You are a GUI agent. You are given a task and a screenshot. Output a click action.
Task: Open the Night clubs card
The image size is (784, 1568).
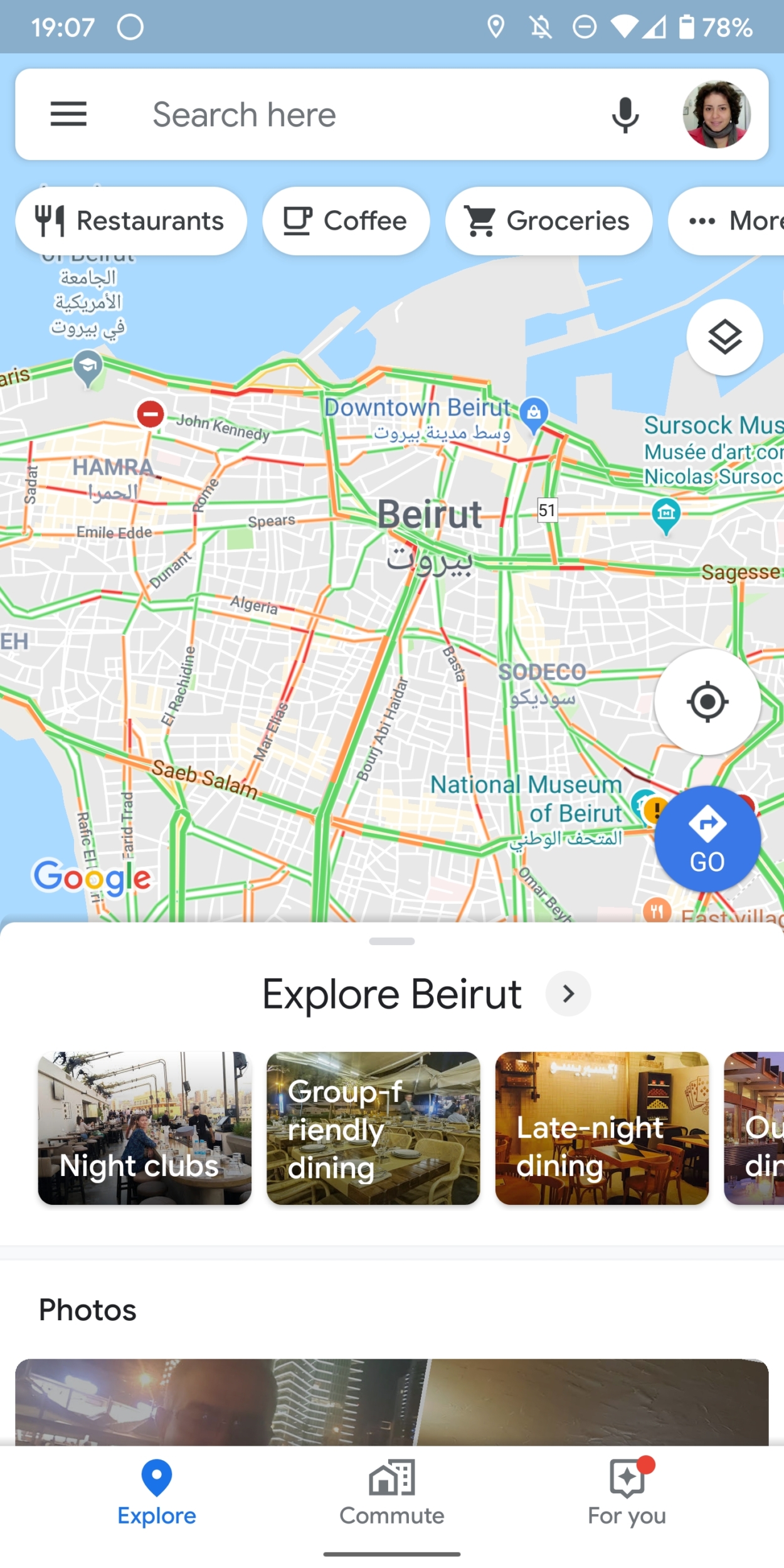tap(145, 1128)
